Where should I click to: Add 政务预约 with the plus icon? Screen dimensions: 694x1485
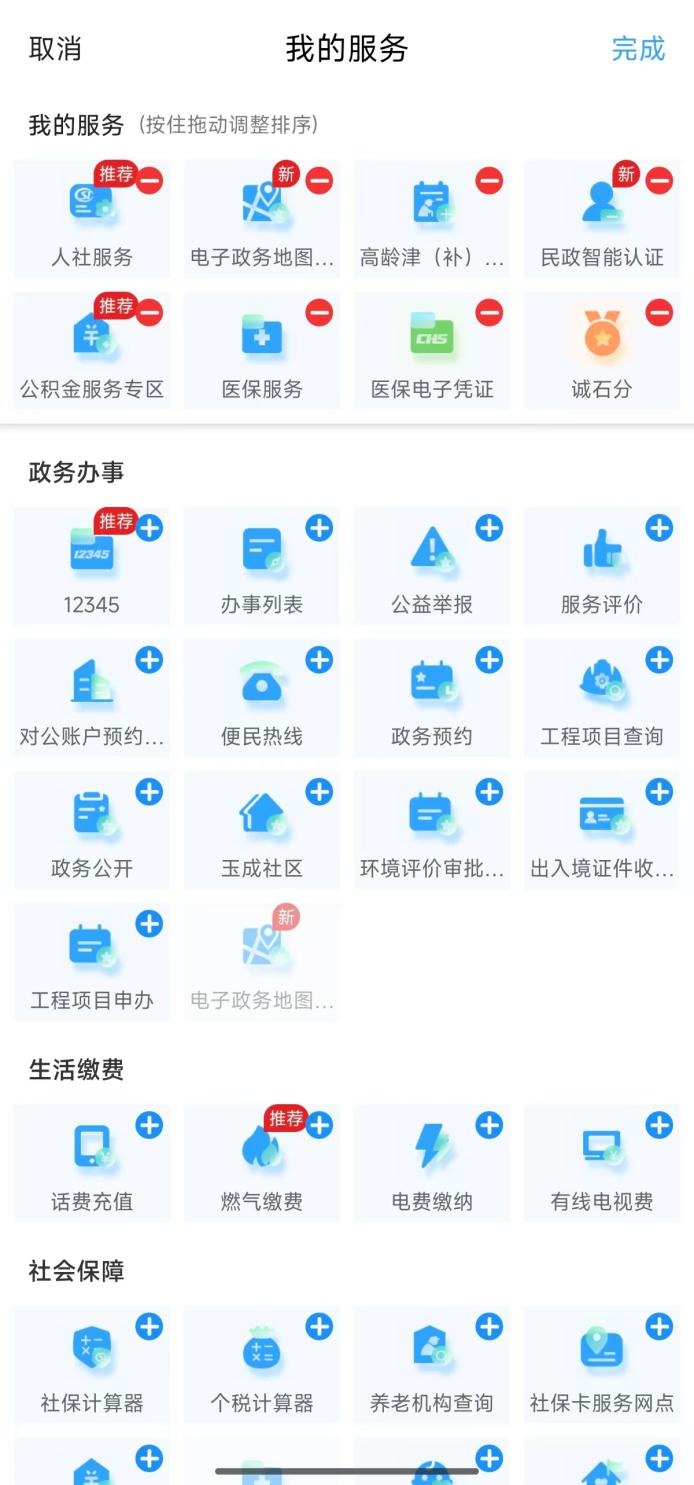click(489, 660)
